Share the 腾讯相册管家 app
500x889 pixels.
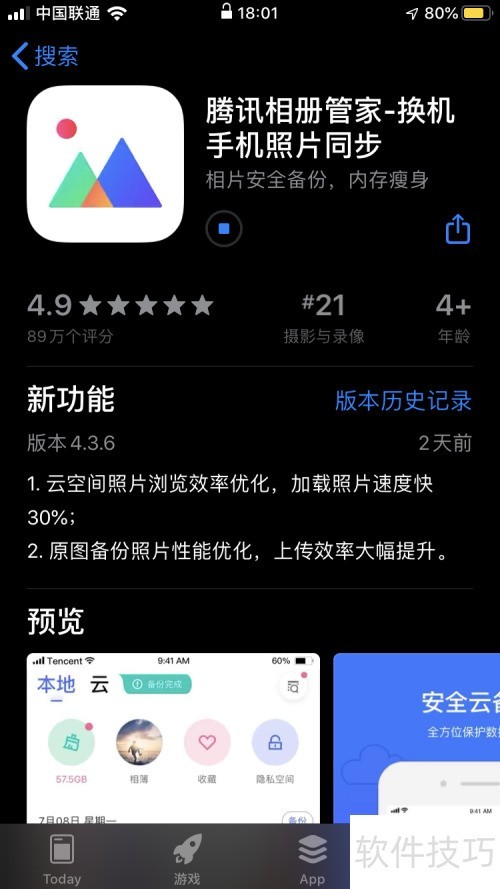(457, 229)
